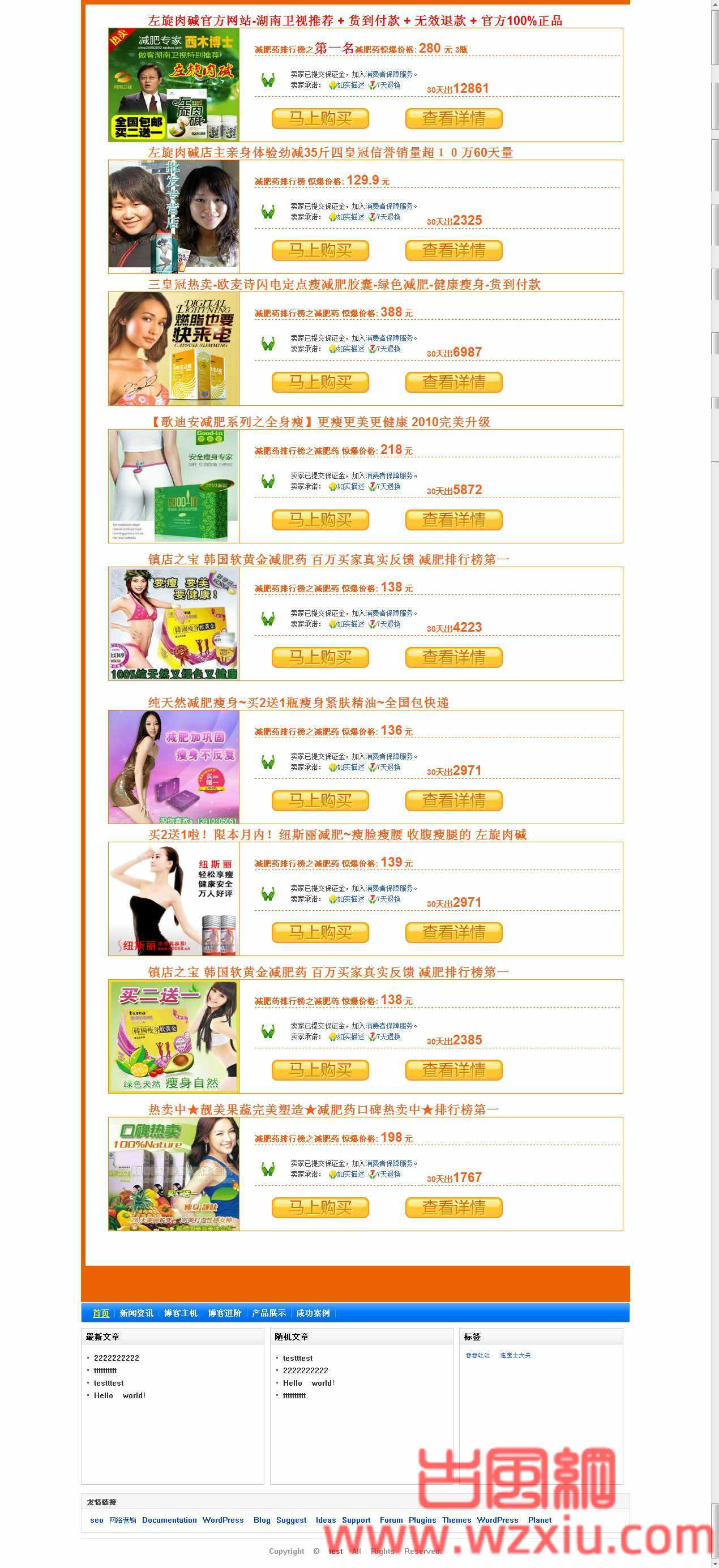Tap 马上购买 for the 136 元 product
This screenshot has height=1568, width=719.
[320, 800]
